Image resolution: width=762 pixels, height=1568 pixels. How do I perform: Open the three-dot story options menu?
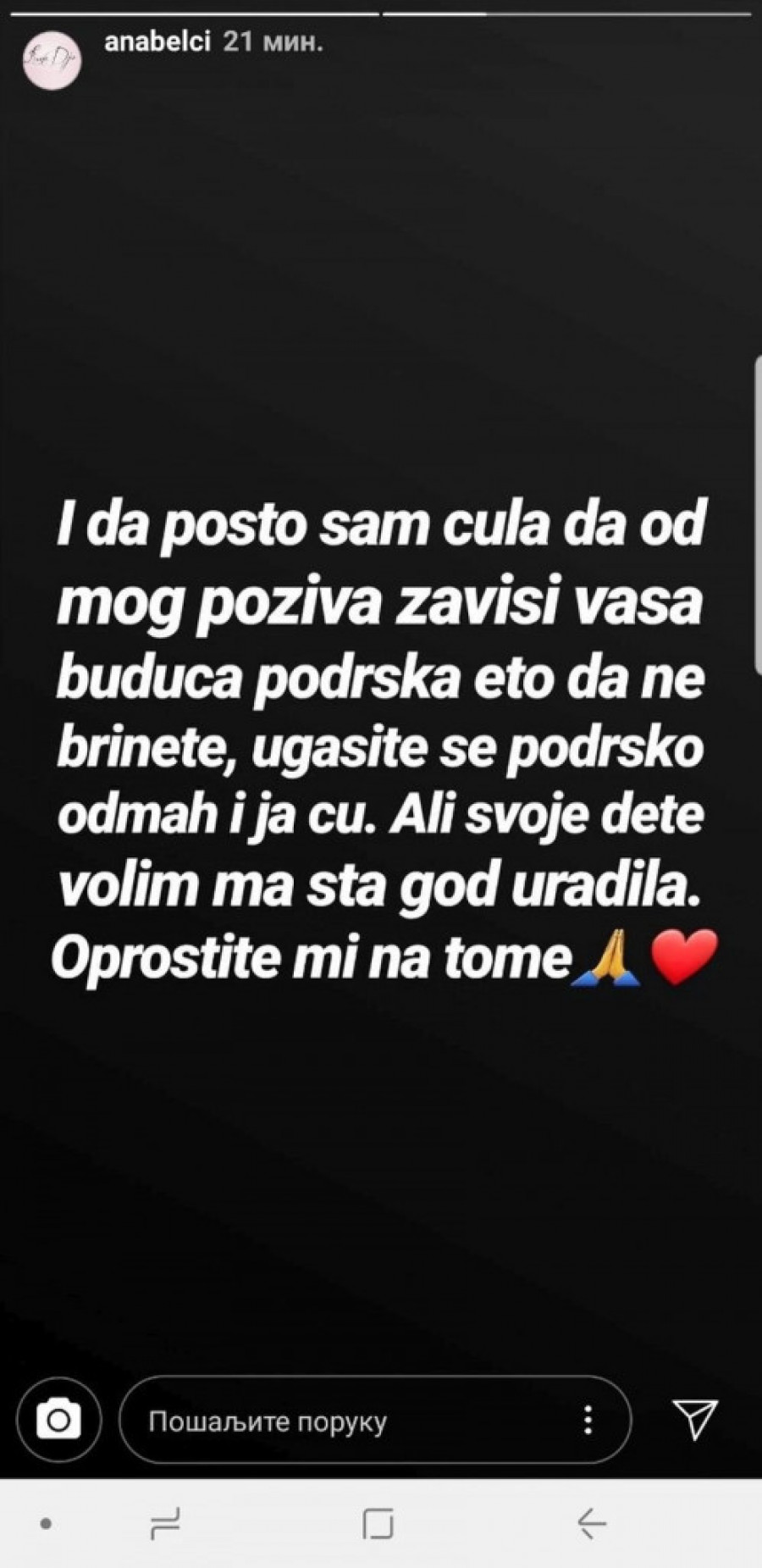pyautogui.click(x=588, y=1421)
